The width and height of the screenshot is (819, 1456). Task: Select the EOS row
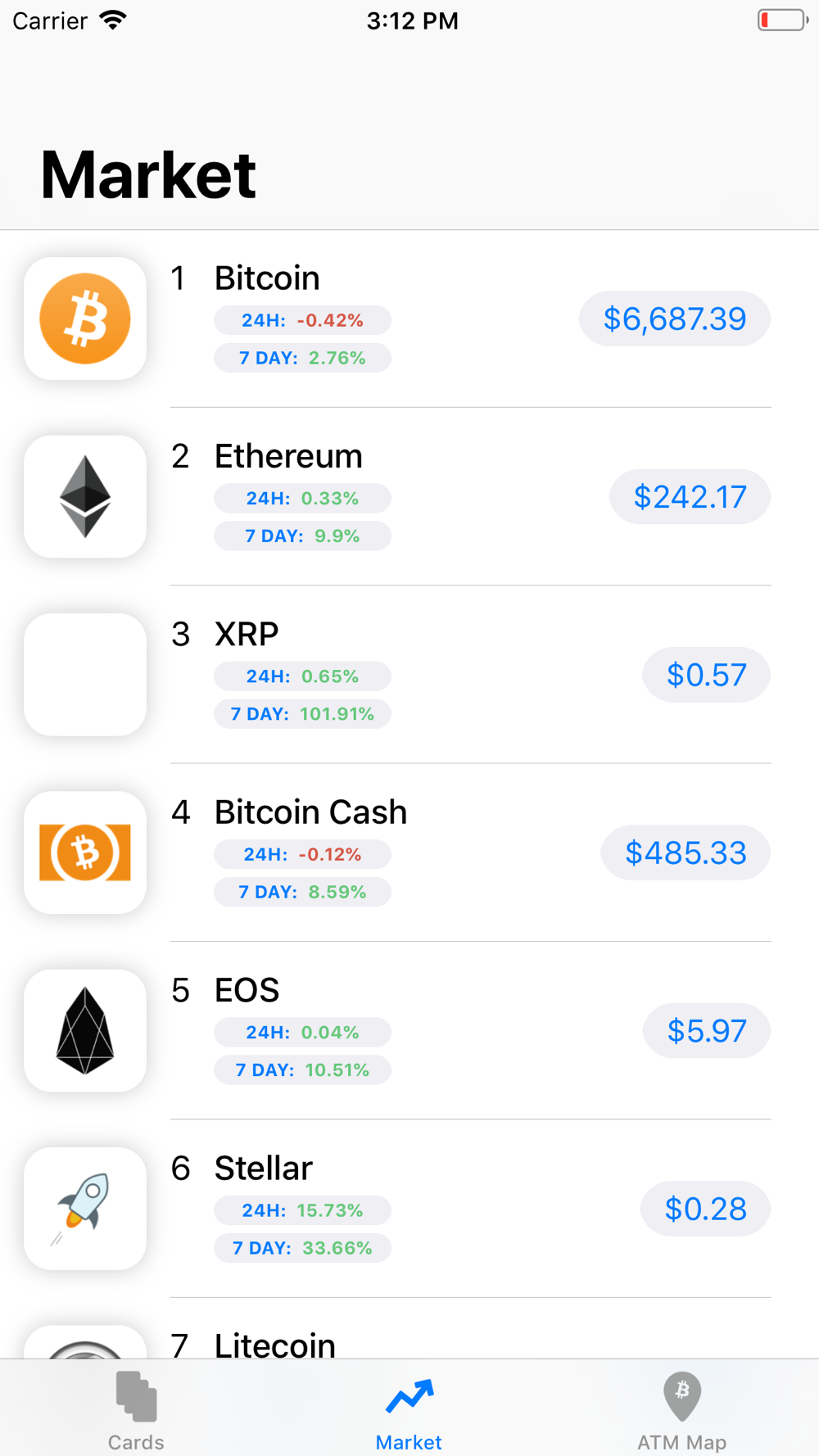coord(409,1030)
